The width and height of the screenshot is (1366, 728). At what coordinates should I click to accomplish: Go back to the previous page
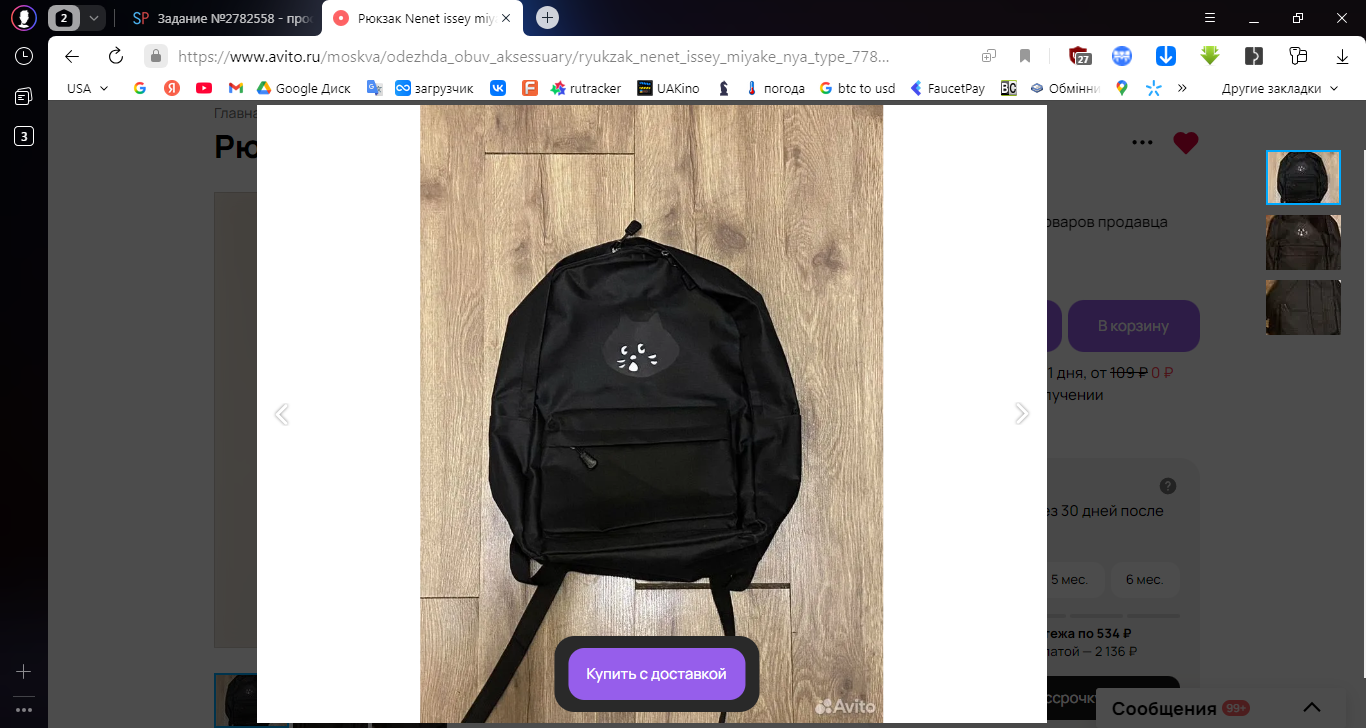tap(72, 56)
